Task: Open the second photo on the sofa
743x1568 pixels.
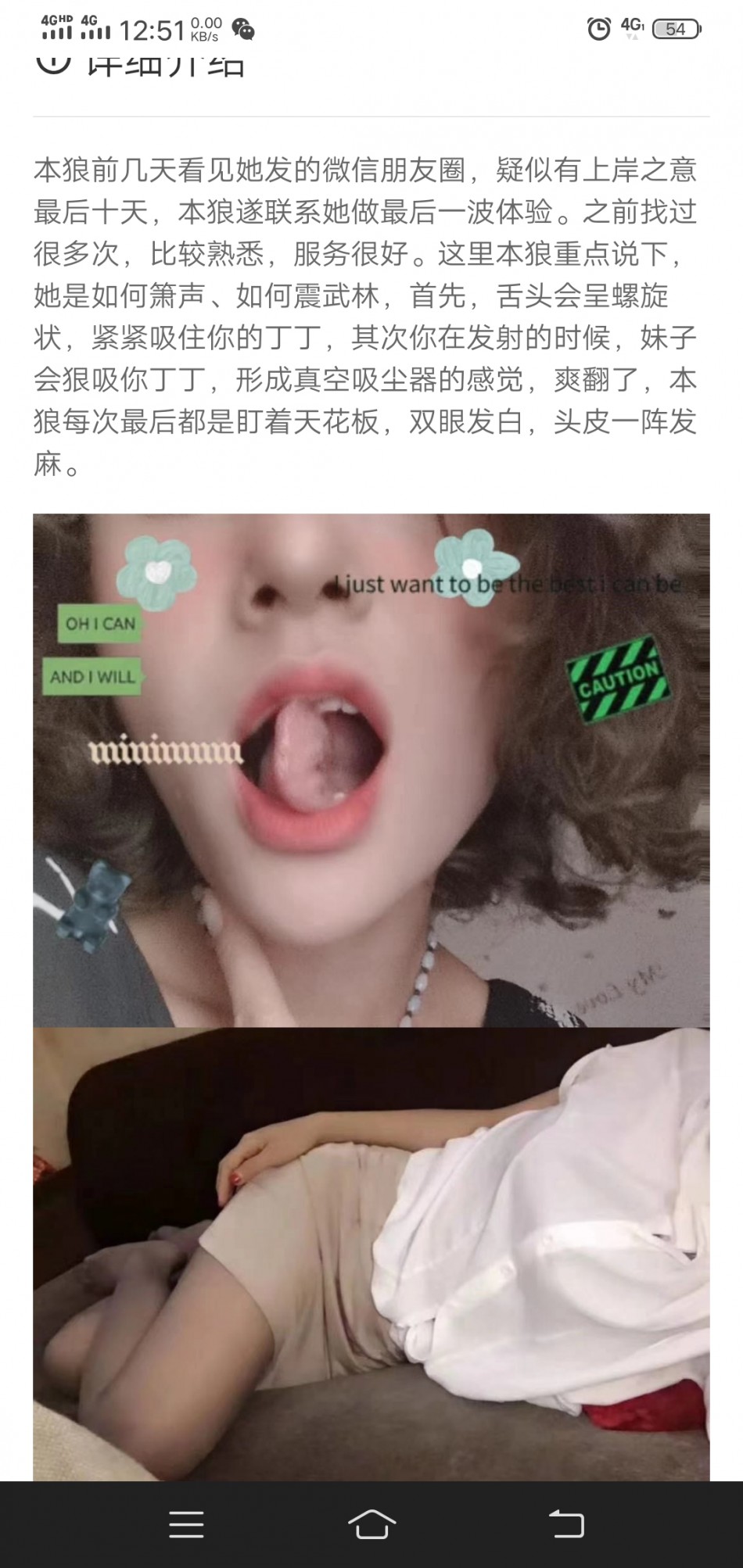Action: (371, 1253)
